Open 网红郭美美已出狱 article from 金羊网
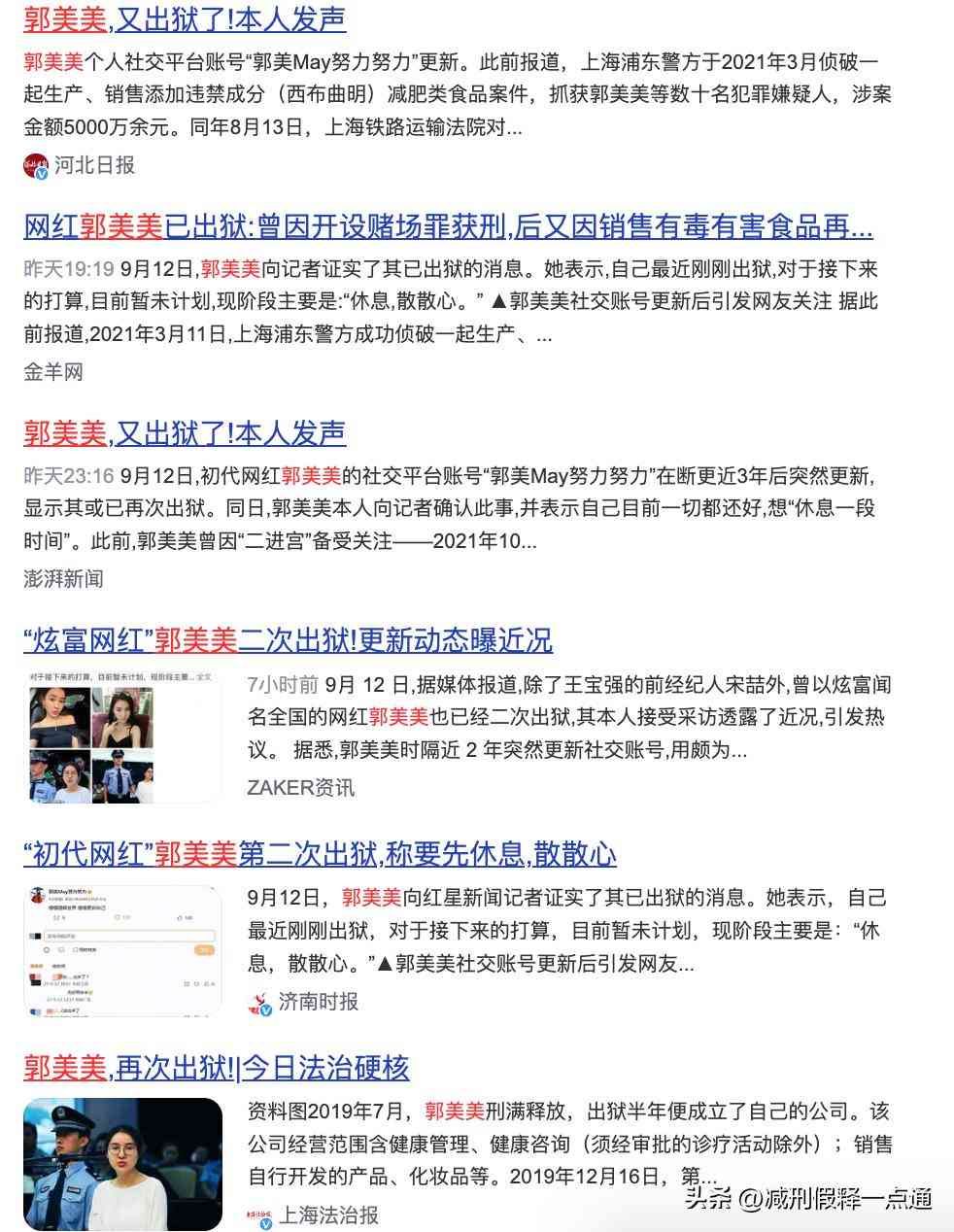The width and height of the screenshot is (954, 1232). [x=447, y=227]
